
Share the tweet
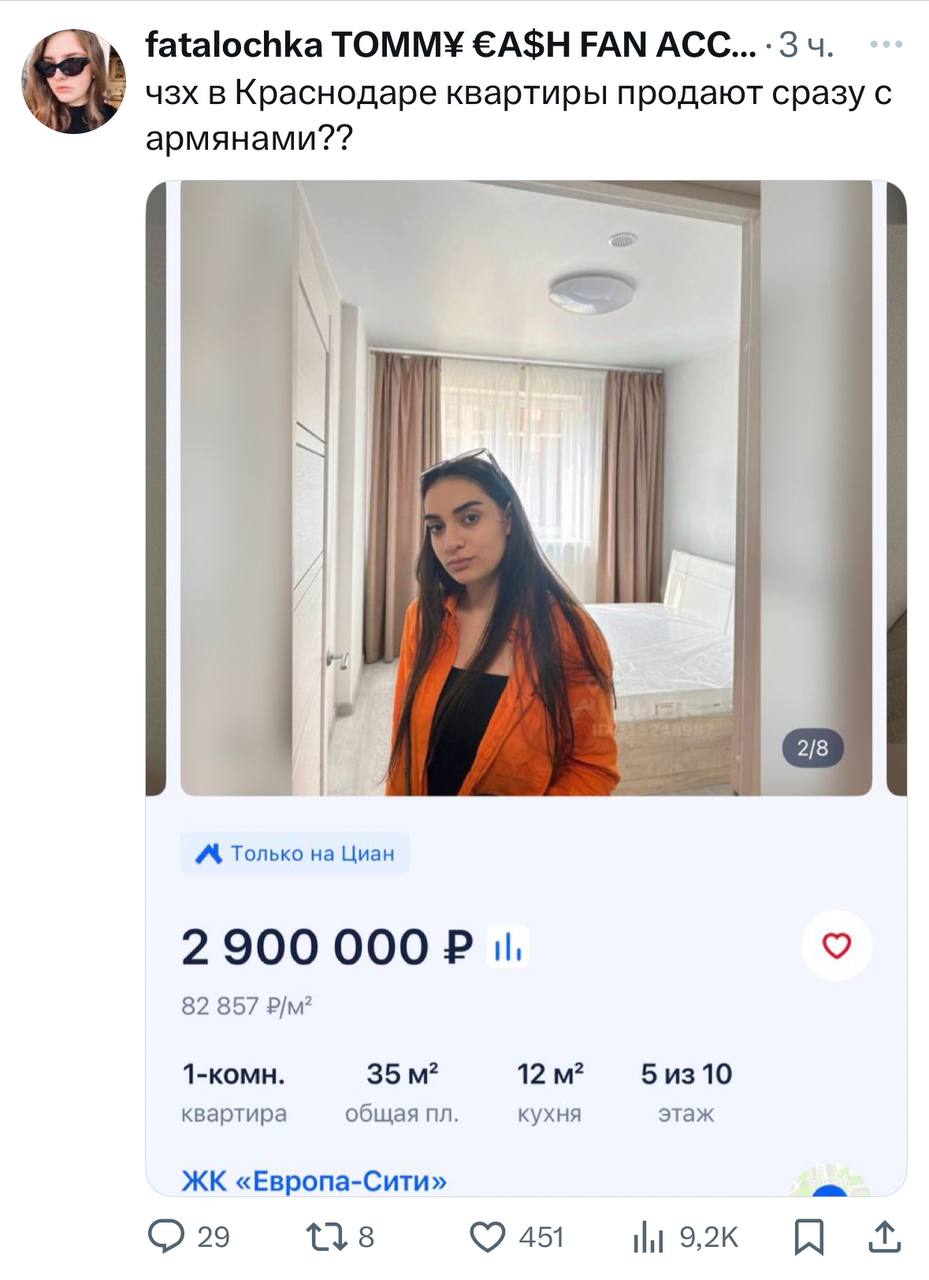[x=884, y=1238]
